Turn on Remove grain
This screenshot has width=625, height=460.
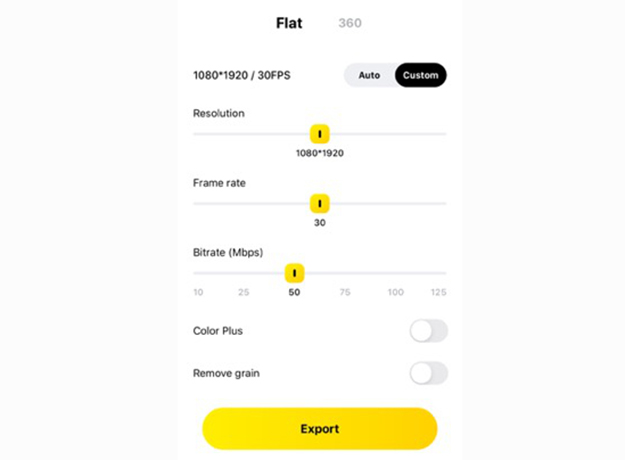tap(428, 373)
